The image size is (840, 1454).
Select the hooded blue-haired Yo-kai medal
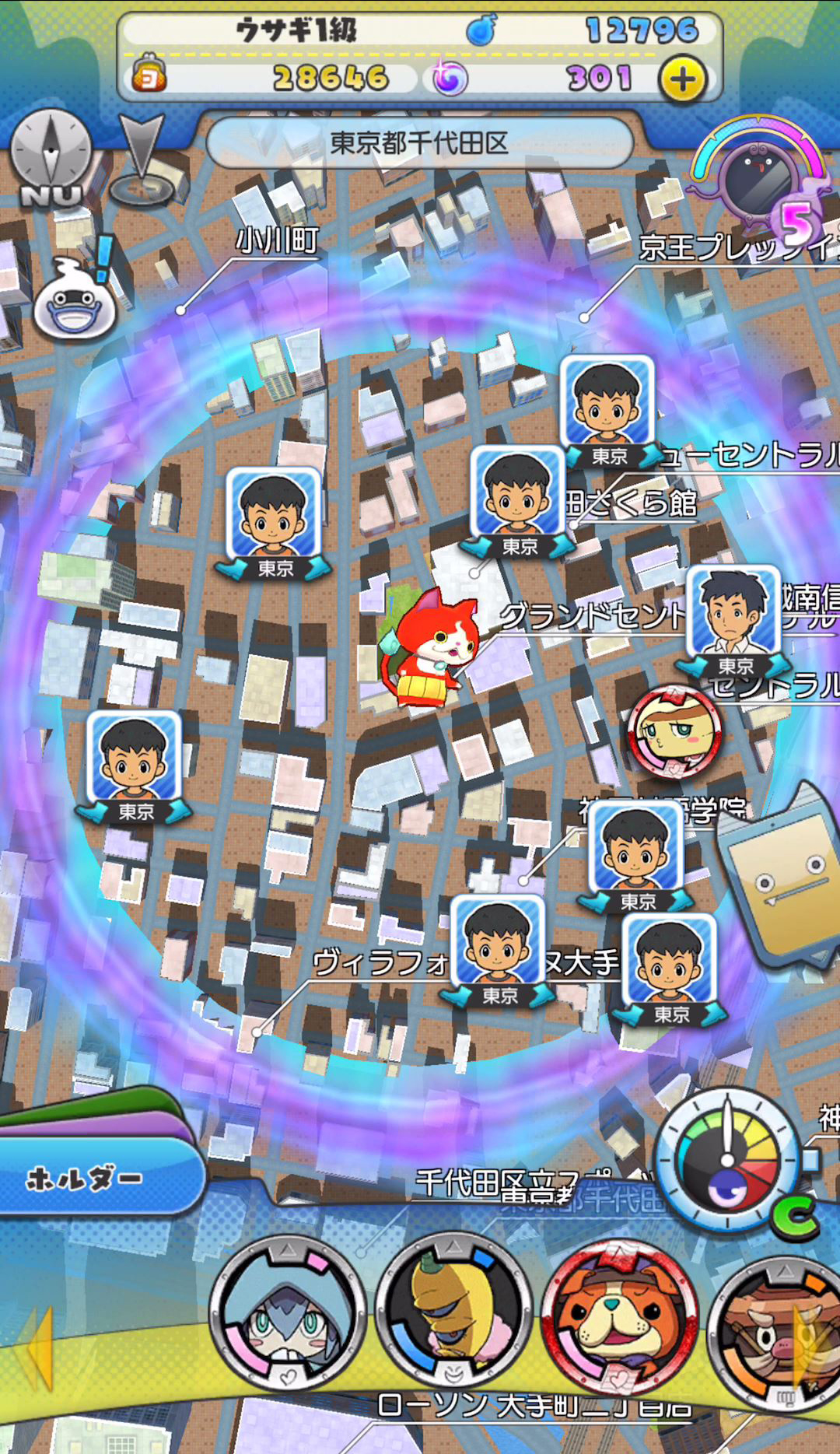click(x=288, y=1313)
